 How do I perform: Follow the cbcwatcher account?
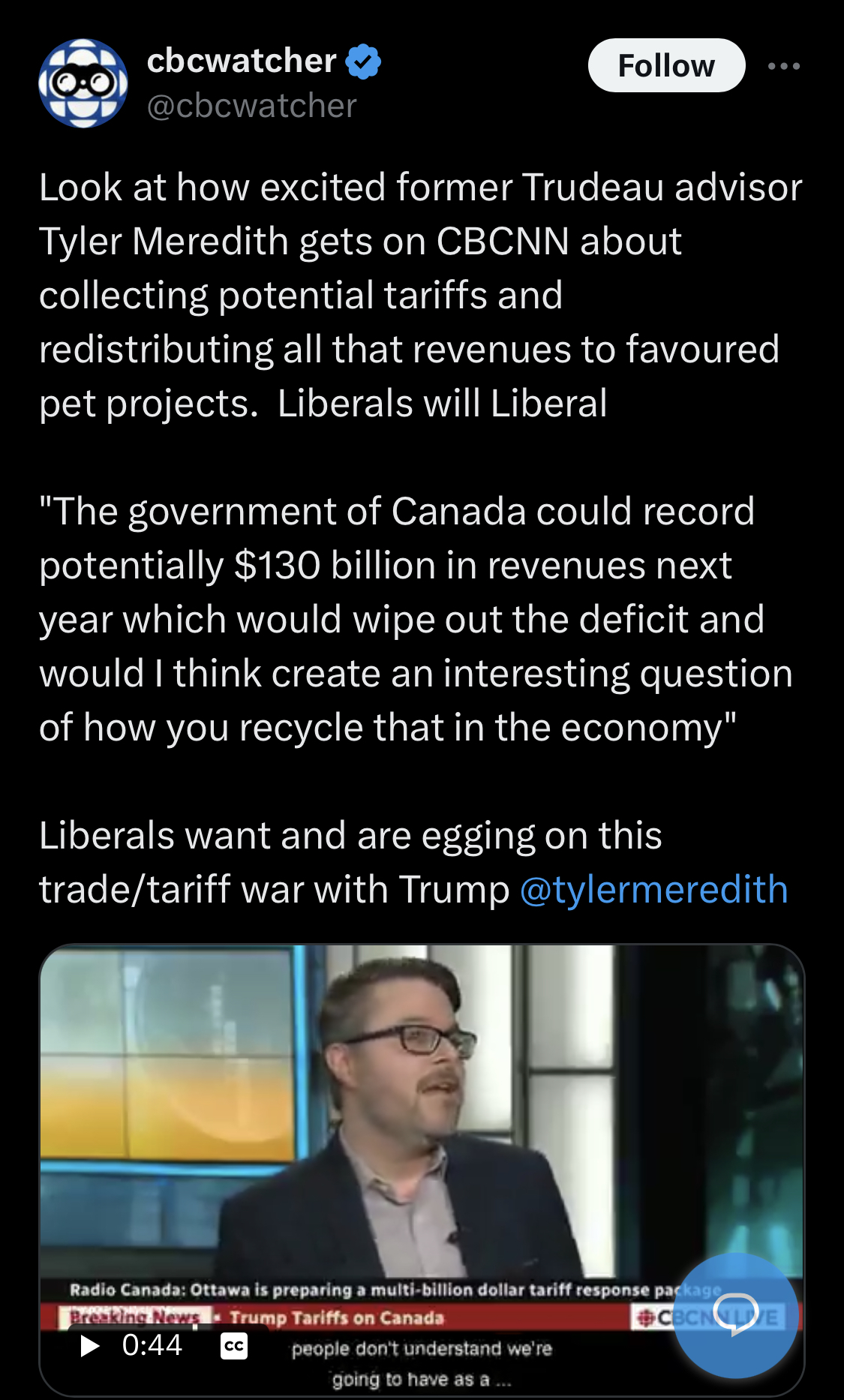(x=666, y=66)
